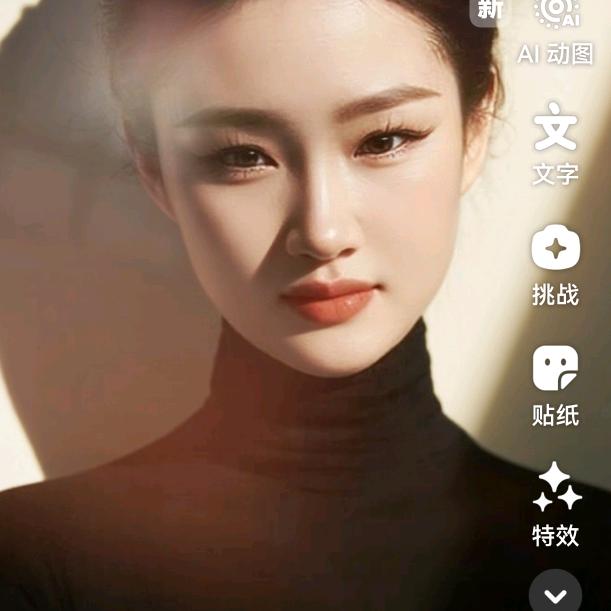Open the 挑战 challenge option
The height and width of the screenshot is (611, 611).
point(556,265)
